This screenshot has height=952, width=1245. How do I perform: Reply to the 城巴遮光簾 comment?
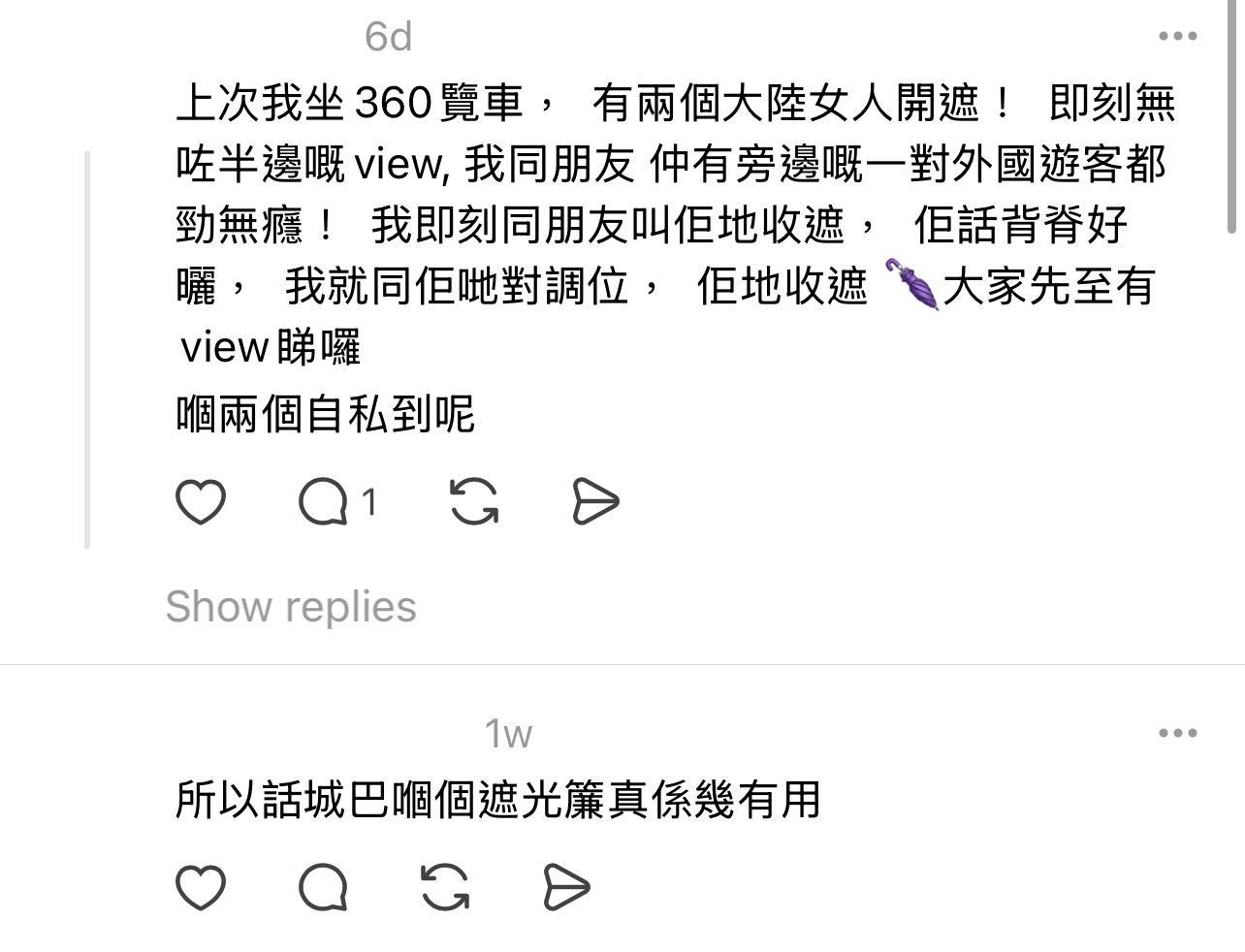pos(324,887)
